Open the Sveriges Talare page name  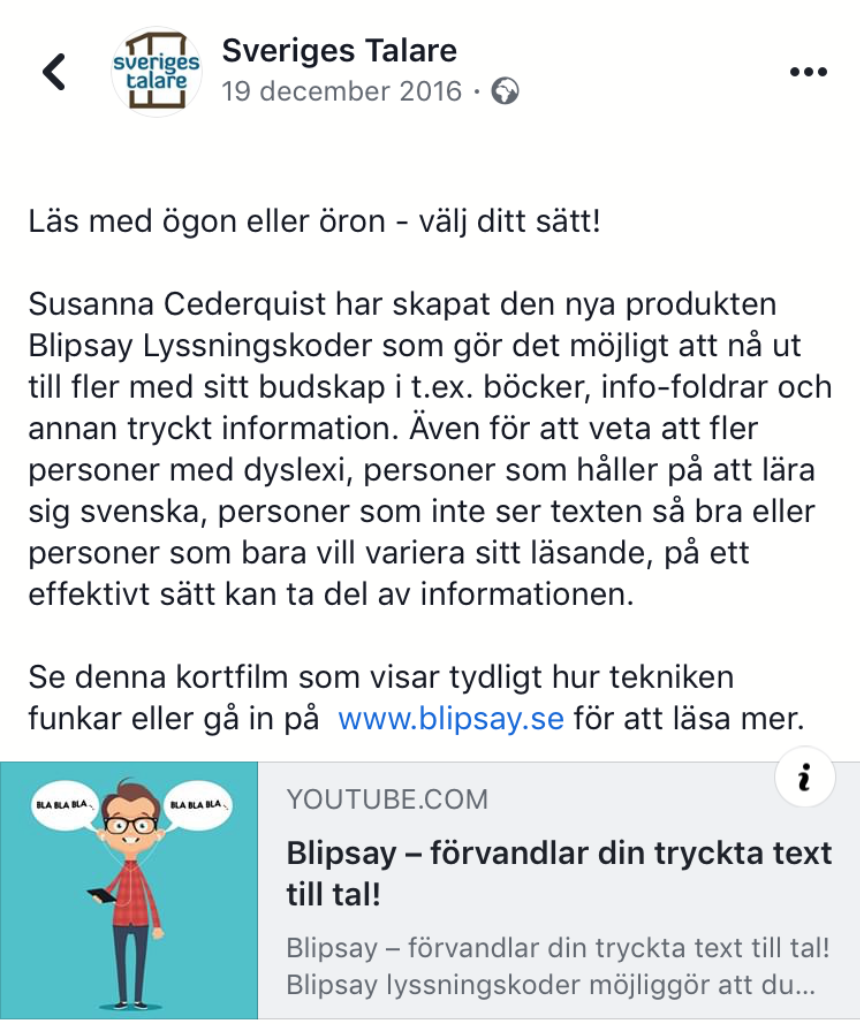coord(338,50)
